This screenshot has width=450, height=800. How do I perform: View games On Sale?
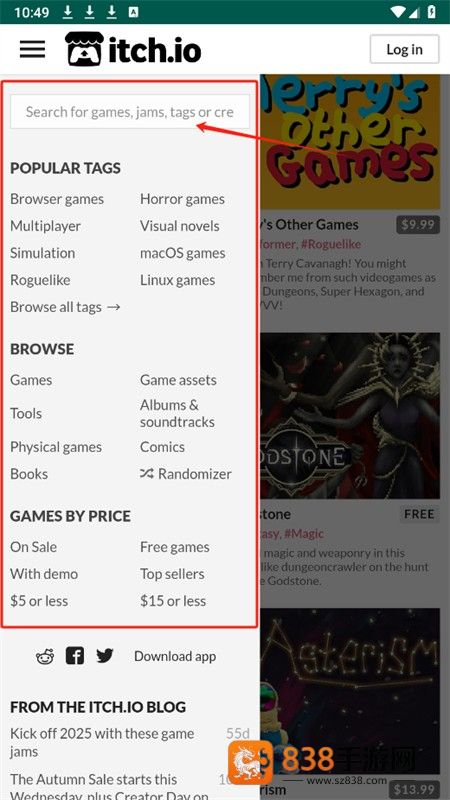click(x=34, y=547)
